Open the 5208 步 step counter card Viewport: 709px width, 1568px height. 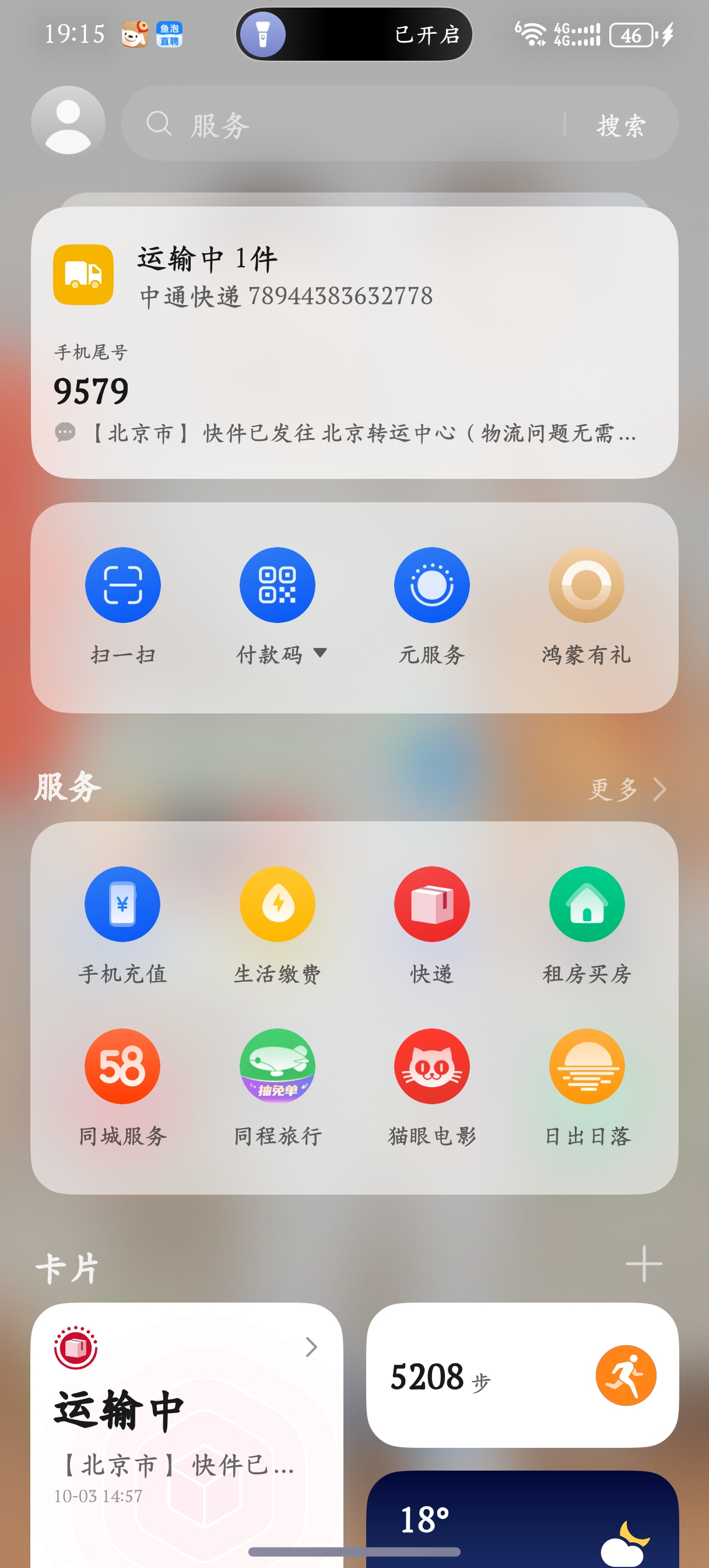(x=522, y=1375)
